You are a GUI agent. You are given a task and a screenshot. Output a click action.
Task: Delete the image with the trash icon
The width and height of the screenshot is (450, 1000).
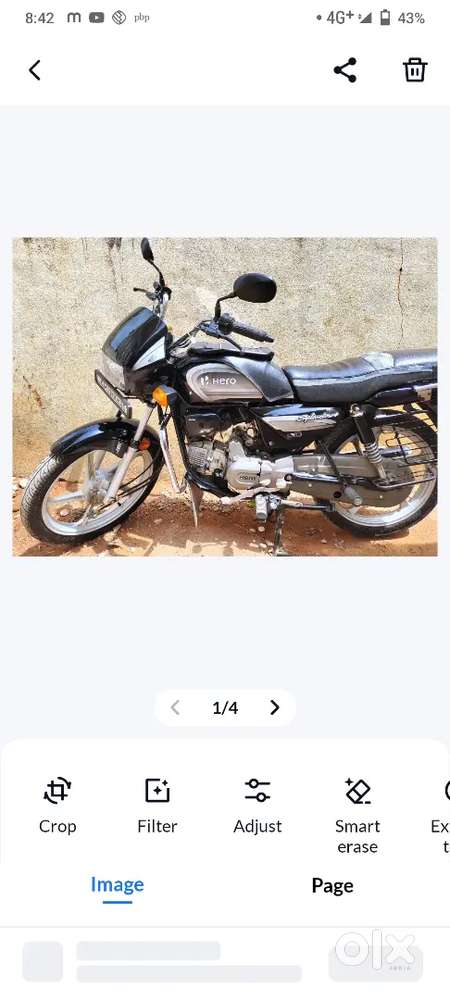click(x=414, y=70)
